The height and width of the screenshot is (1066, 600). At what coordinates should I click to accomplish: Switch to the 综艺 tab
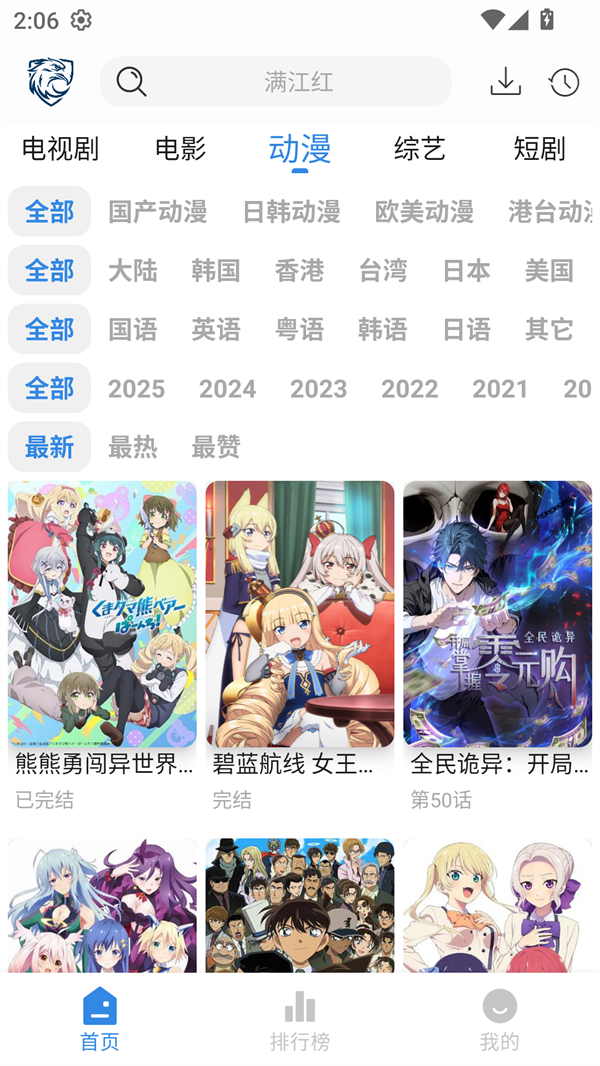pos(420,148)
